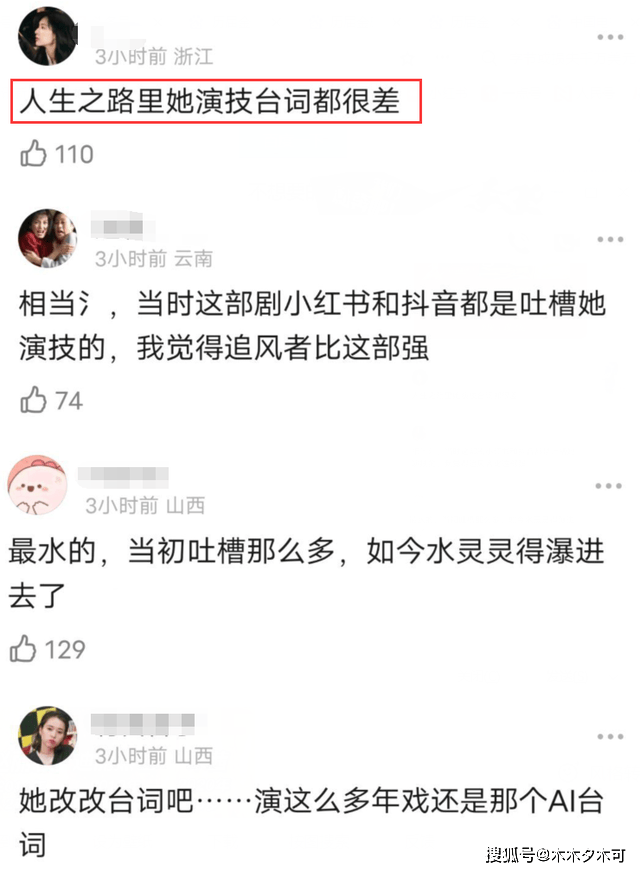The image size is (640, 872).
Task: Open overflow menu on the 她改改台词吧 comment
Action: (609, 735)
